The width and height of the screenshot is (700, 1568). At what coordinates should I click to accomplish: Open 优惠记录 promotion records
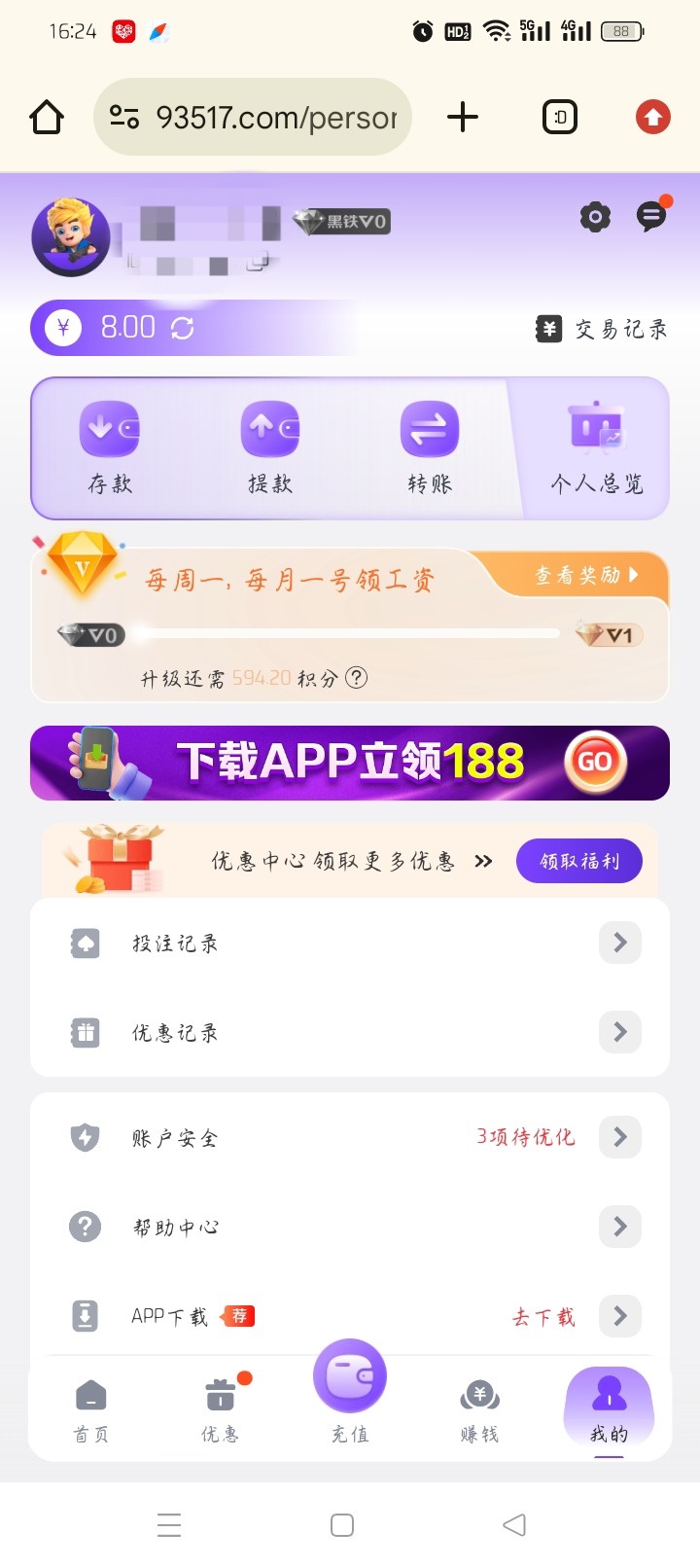350,1032
